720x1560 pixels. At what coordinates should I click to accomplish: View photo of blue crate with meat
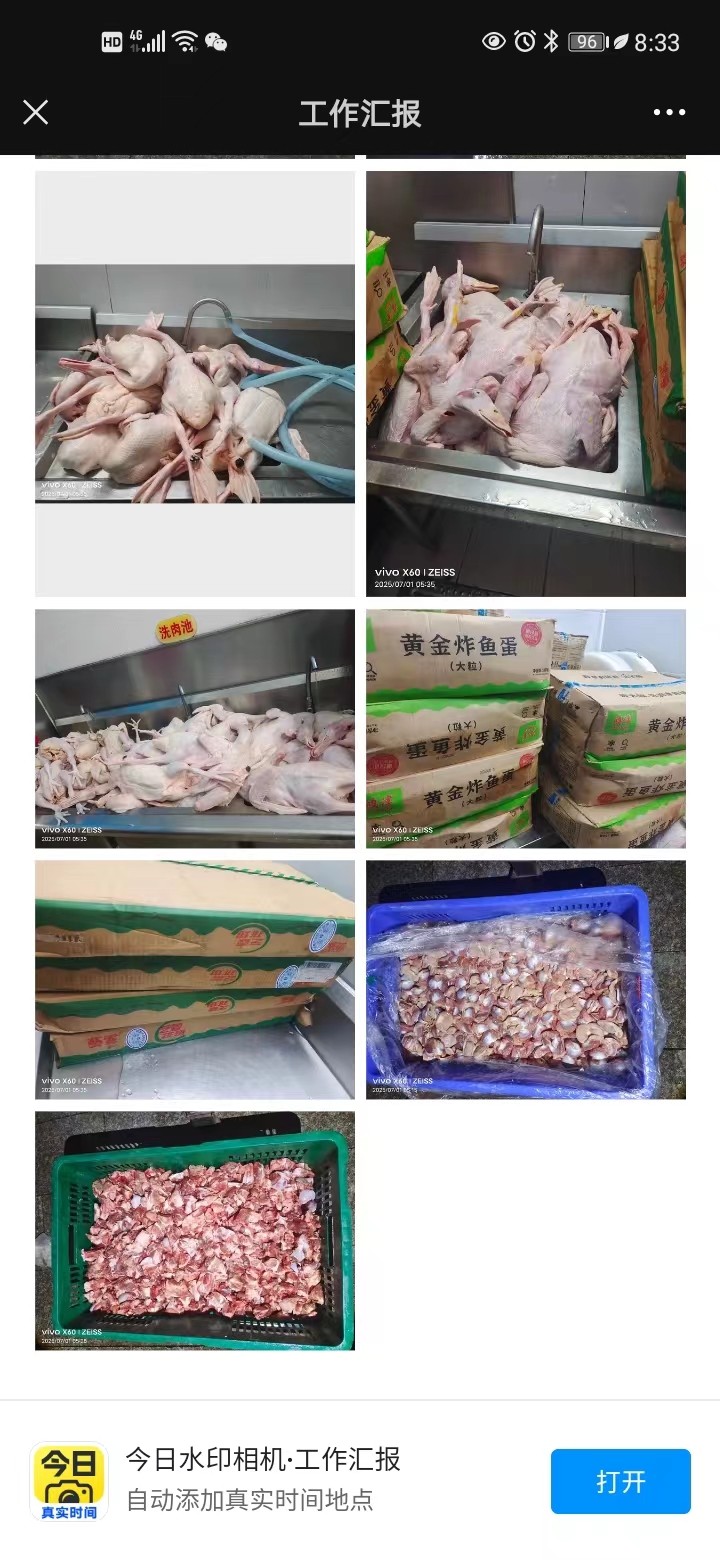coord(525,979)
